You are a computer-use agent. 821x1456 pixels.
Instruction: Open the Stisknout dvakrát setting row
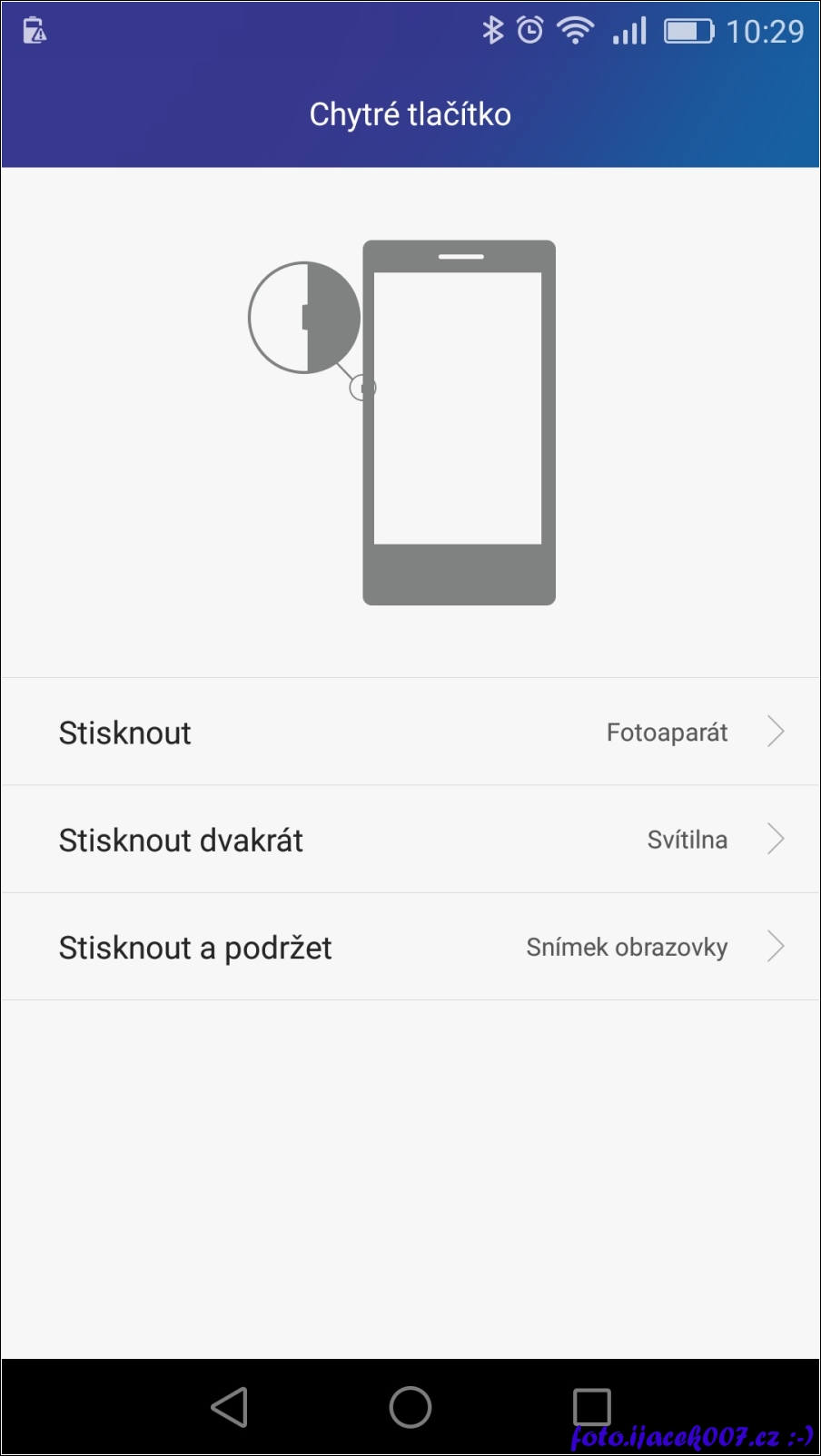pos(410,840)
